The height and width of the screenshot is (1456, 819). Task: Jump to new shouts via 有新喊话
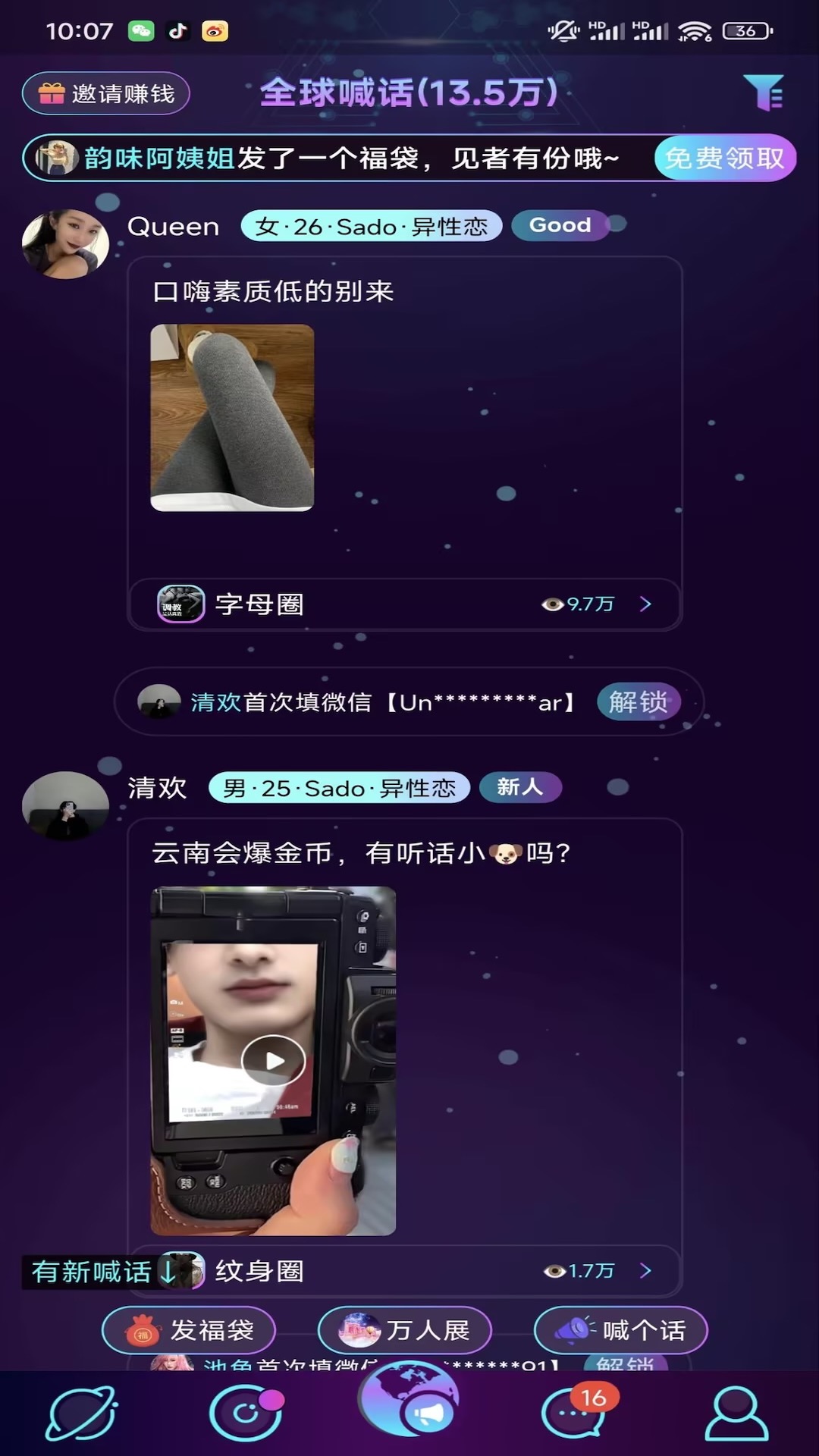pos(102,1272)
